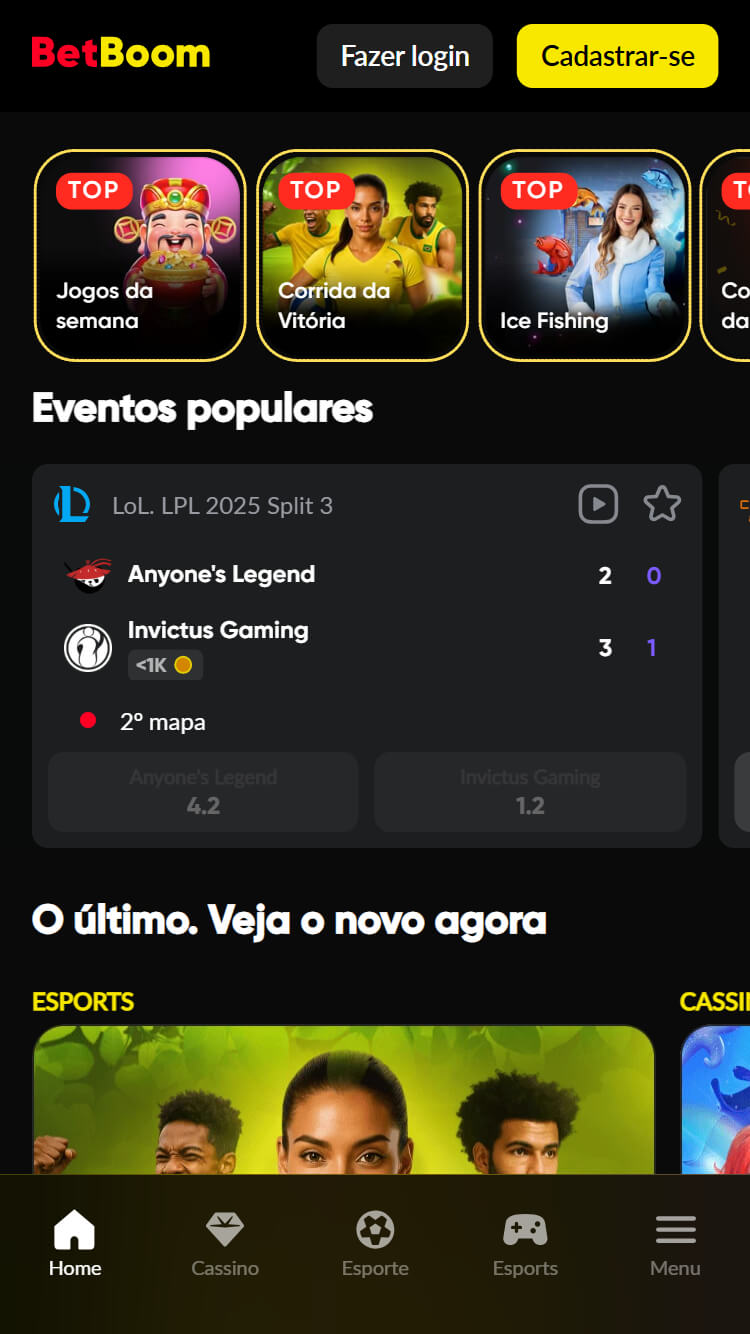Switch to the Cassino tab
The height and width of the screenshot is (1334, 750).
[x=225, y=1244]
